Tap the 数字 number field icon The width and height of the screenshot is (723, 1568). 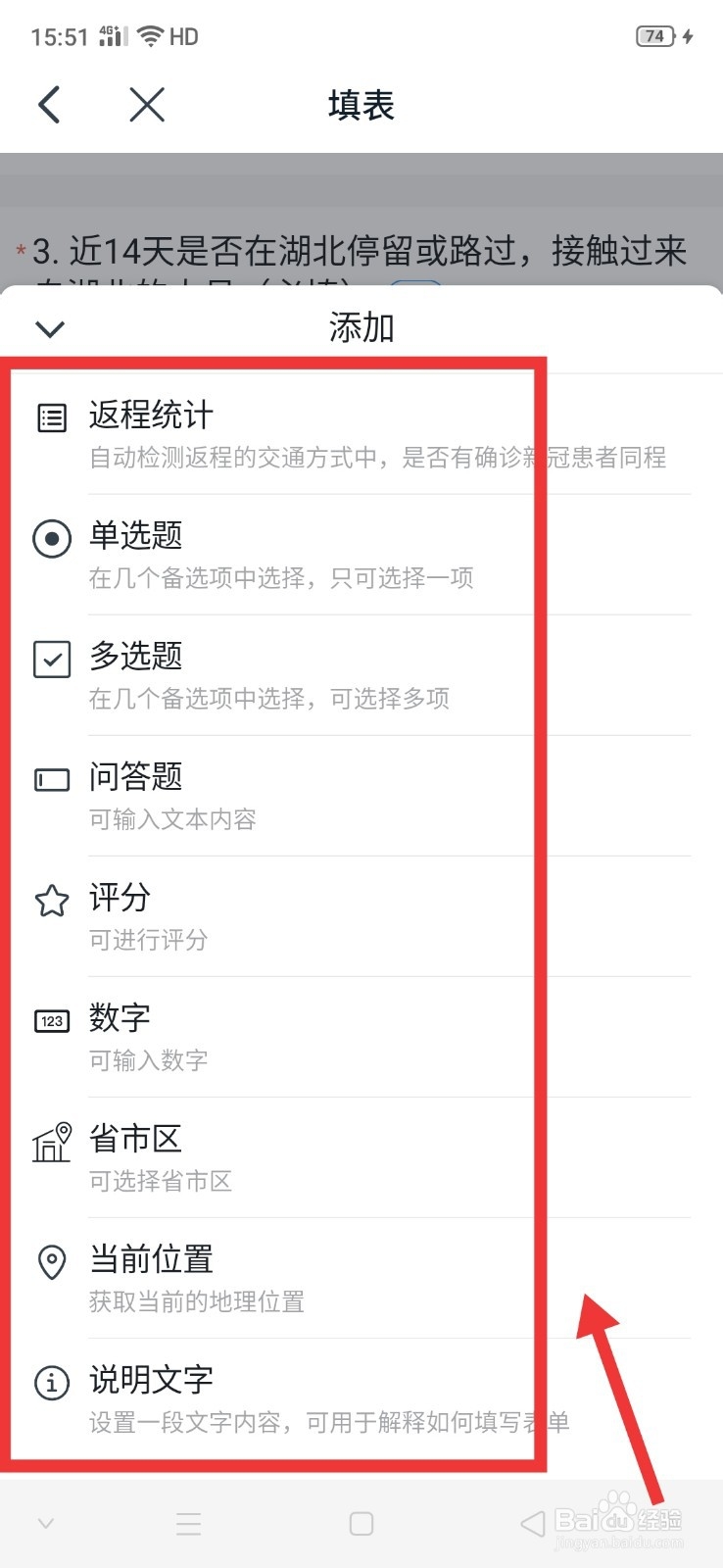point(51,1019)
